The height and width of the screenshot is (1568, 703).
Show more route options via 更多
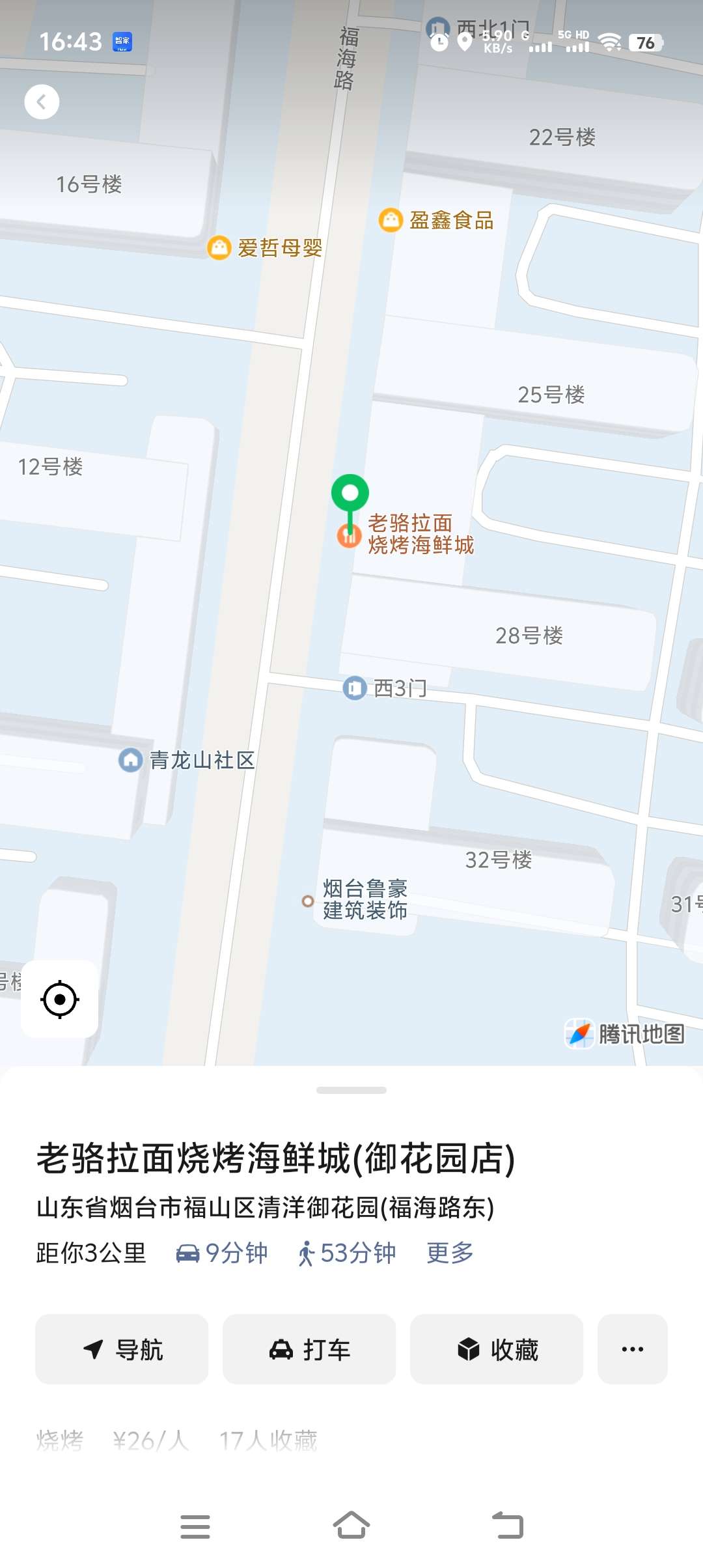(x=450, y=1252)
